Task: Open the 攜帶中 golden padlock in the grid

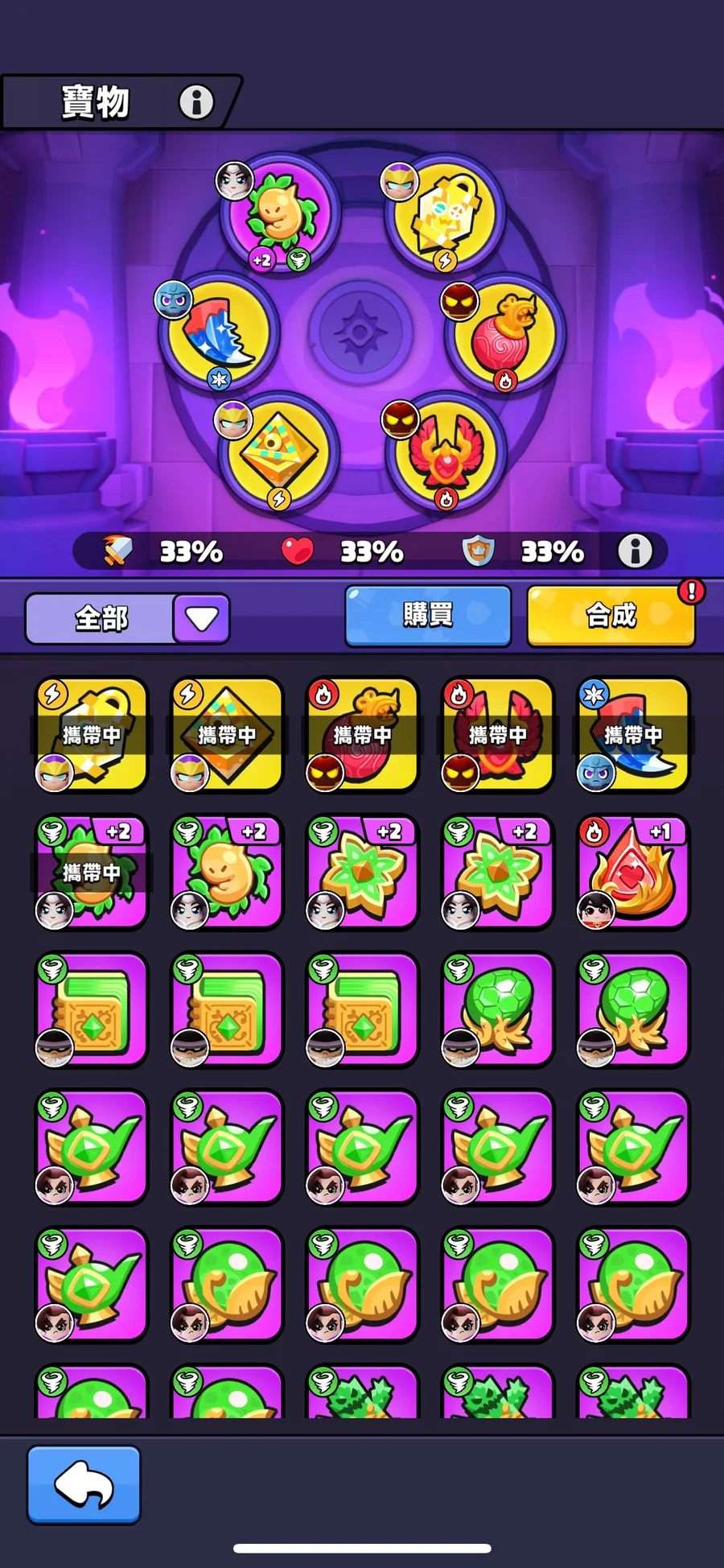Action: click(93, 735)
